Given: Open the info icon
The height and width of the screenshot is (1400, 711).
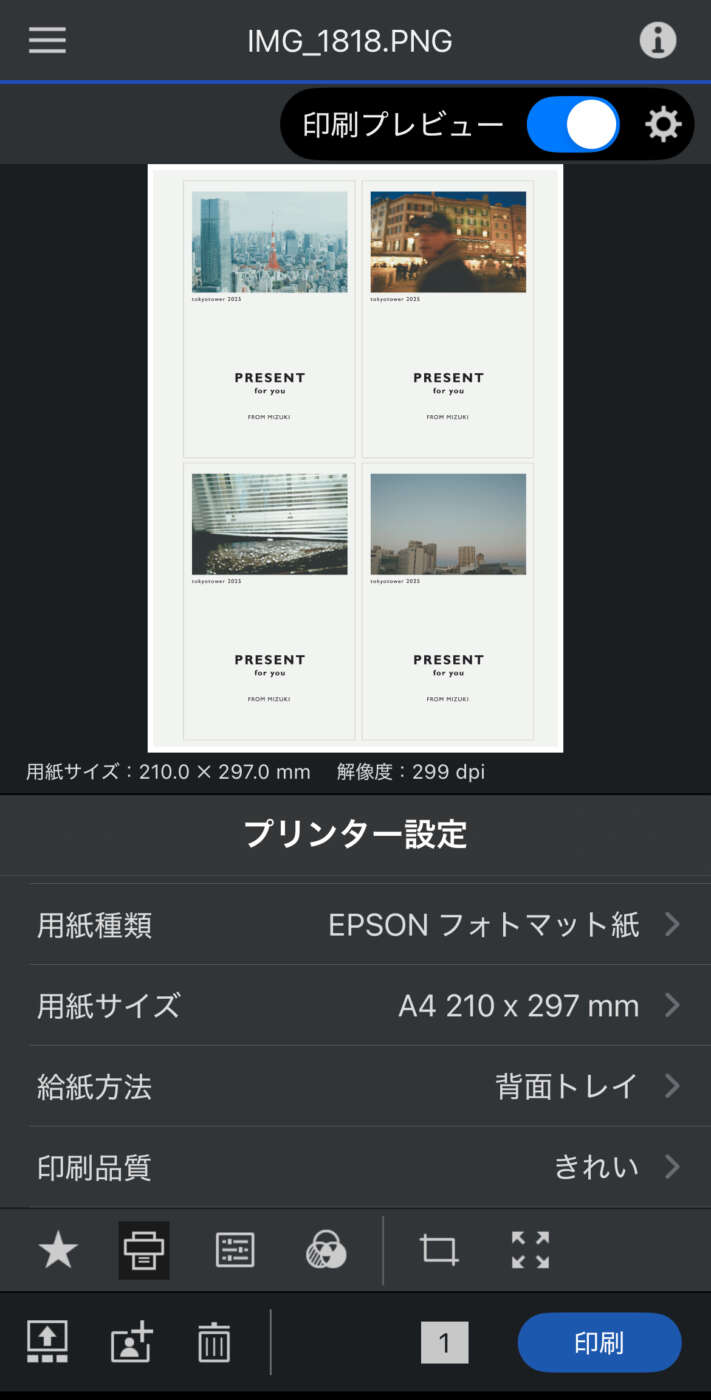Looking at the screenshot, I should 657,41.
